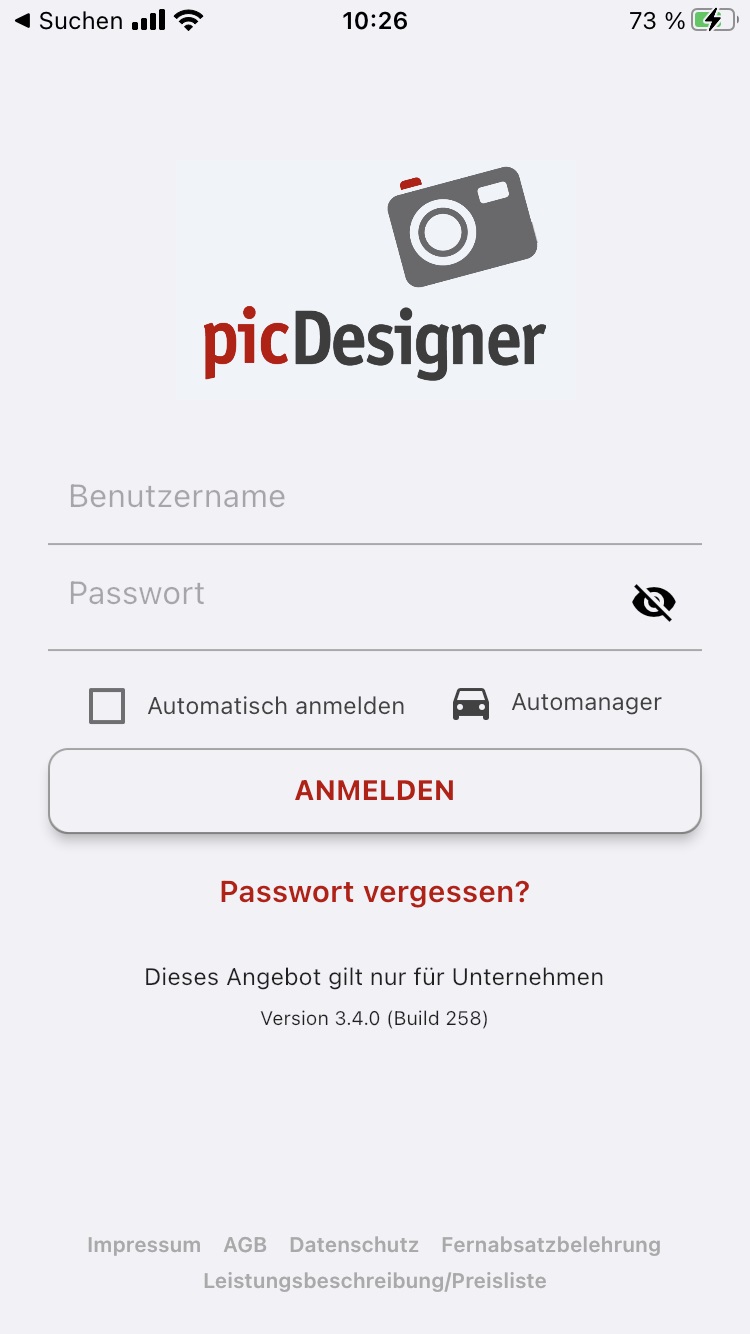Open Leistungsbeschreibung/Preisliste link
Image resolution: width=750 pixels, height=1334 pixels.
375,1281
